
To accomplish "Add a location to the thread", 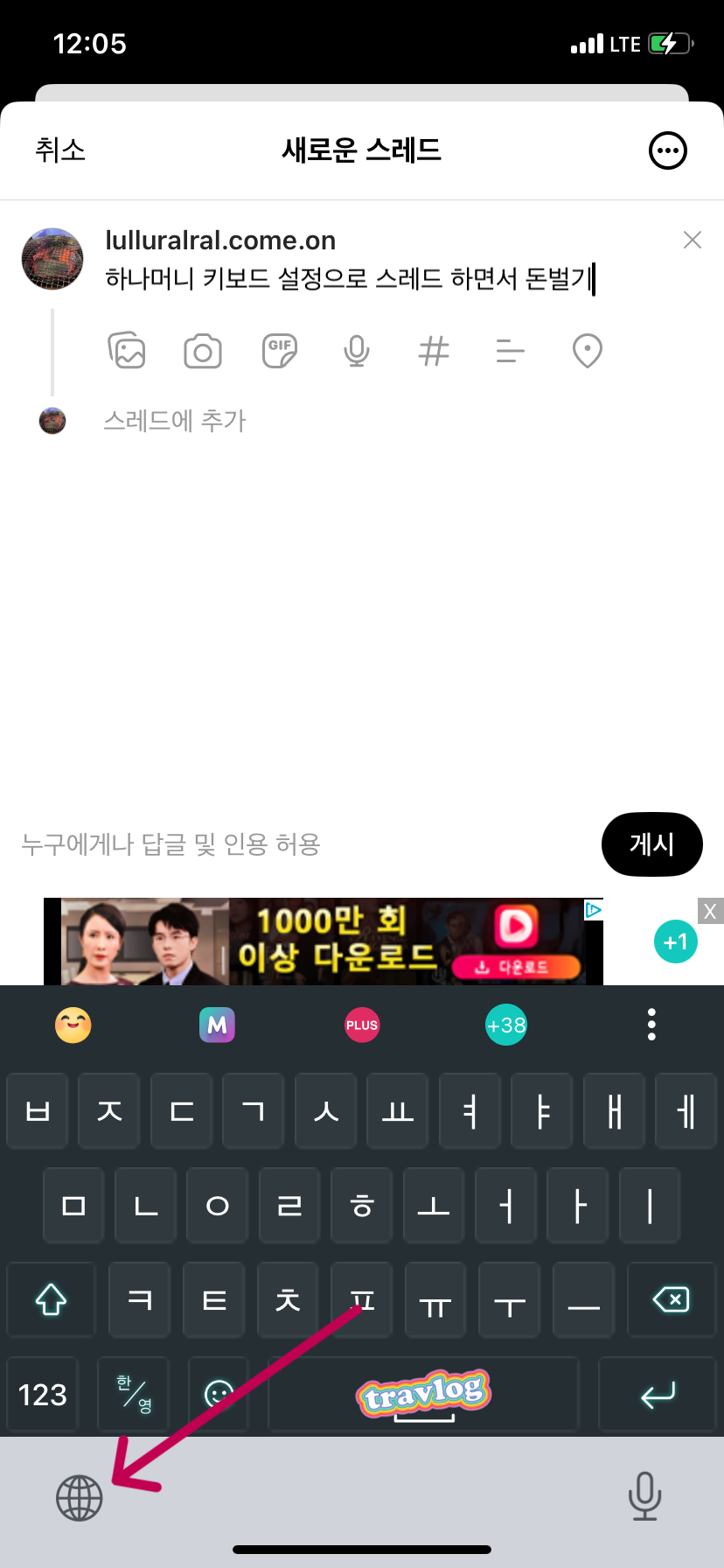I will [x=587, y=350].
